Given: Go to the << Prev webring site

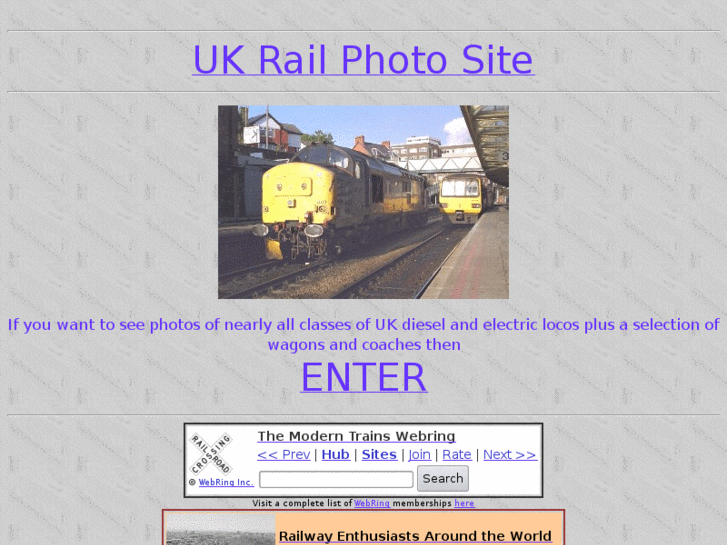Looking at the screenshot, I should point(283,455).
